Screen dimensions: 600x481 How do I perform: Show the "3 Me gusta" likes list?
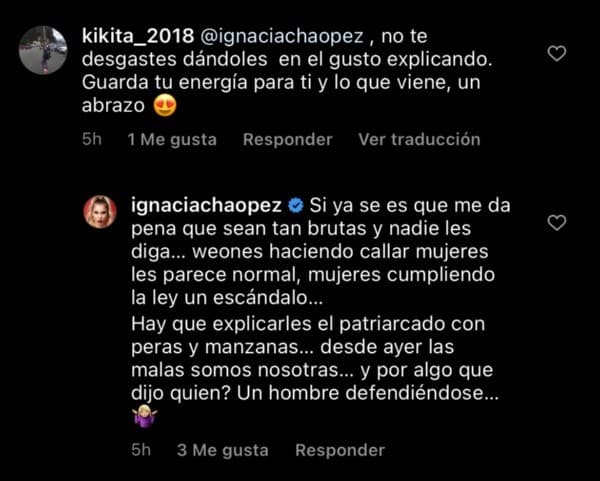[221, 451]
